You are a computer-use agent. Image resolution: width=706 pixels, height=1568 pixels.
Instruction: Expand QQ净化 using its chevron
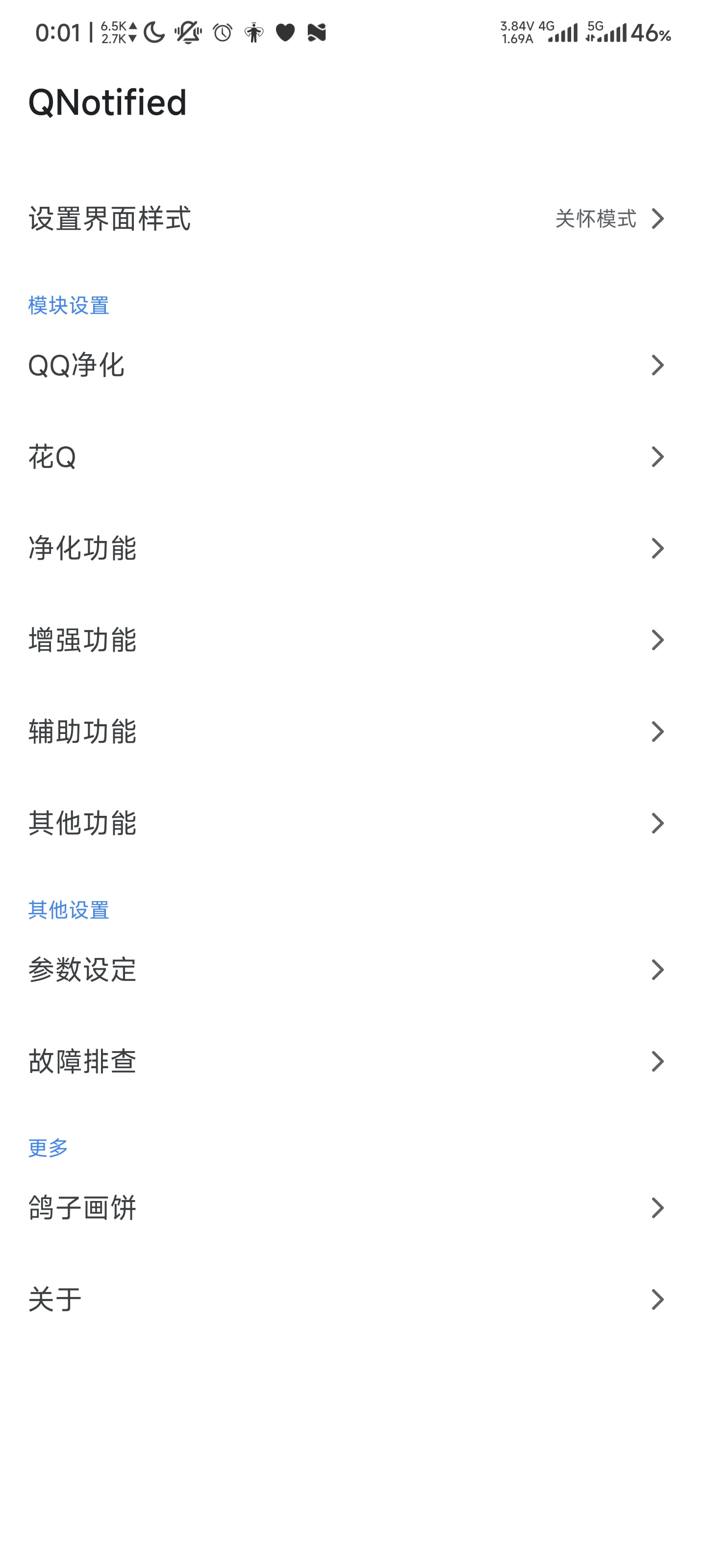click(657, 365)
